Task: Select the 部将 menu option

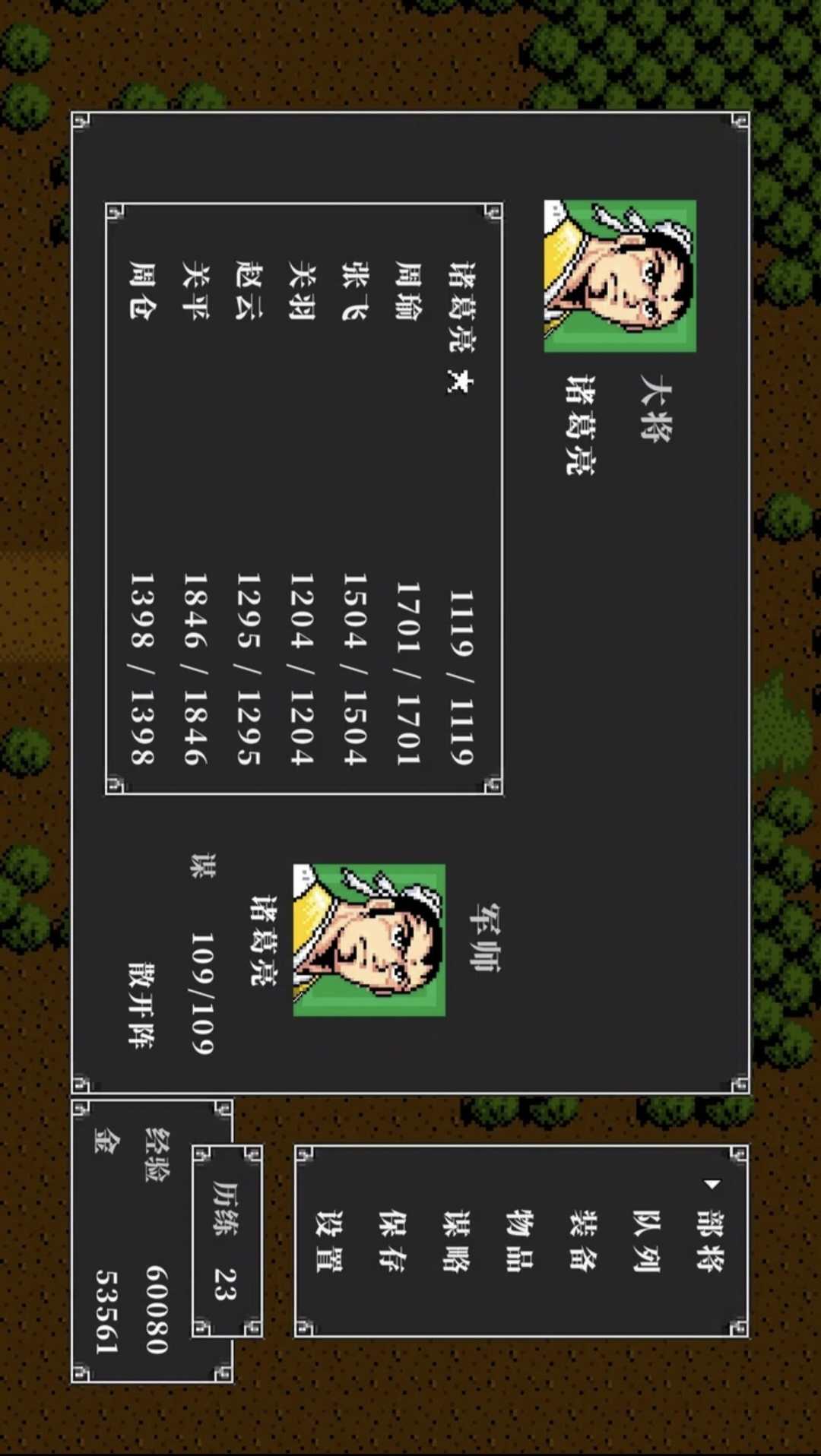Action: [x=710, y=1240]
